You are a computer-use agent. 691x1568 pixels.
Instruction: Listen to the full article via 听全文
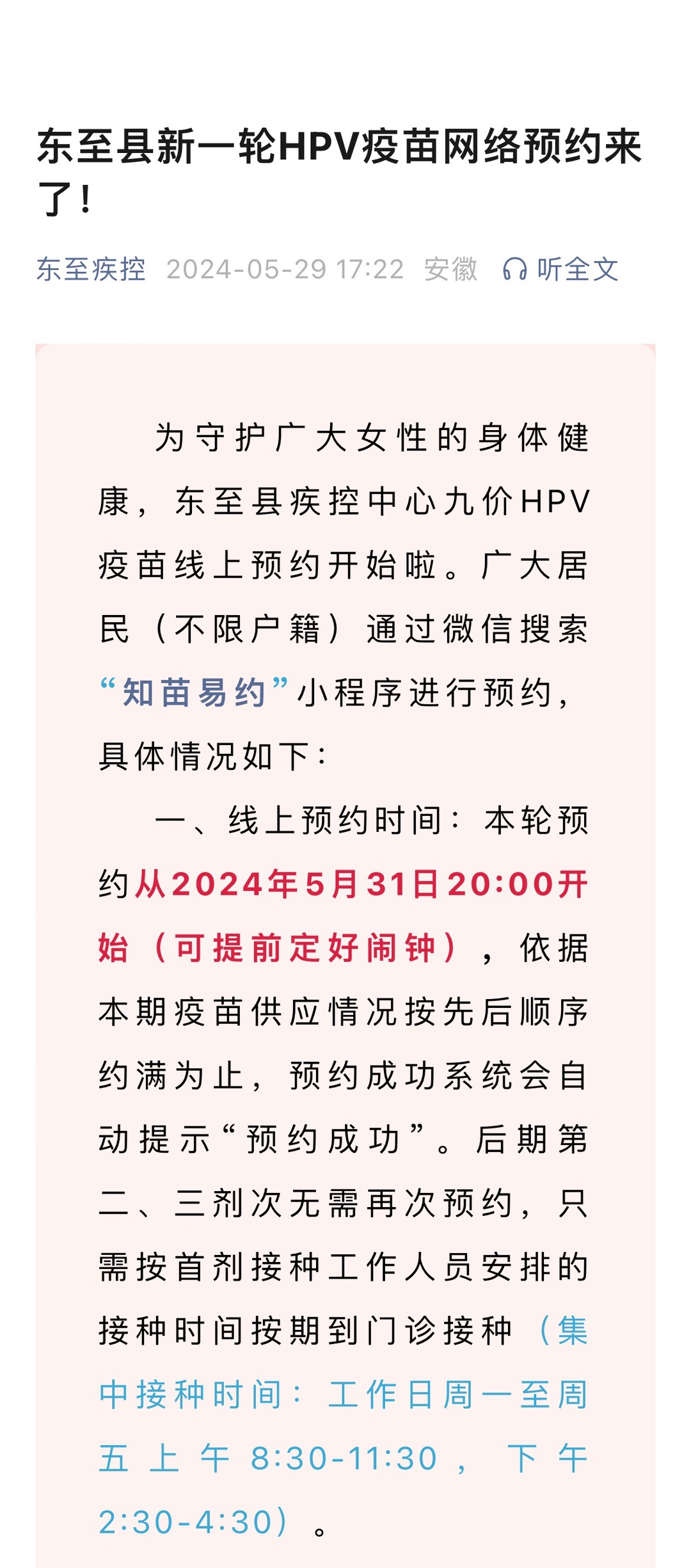(561, 269)
